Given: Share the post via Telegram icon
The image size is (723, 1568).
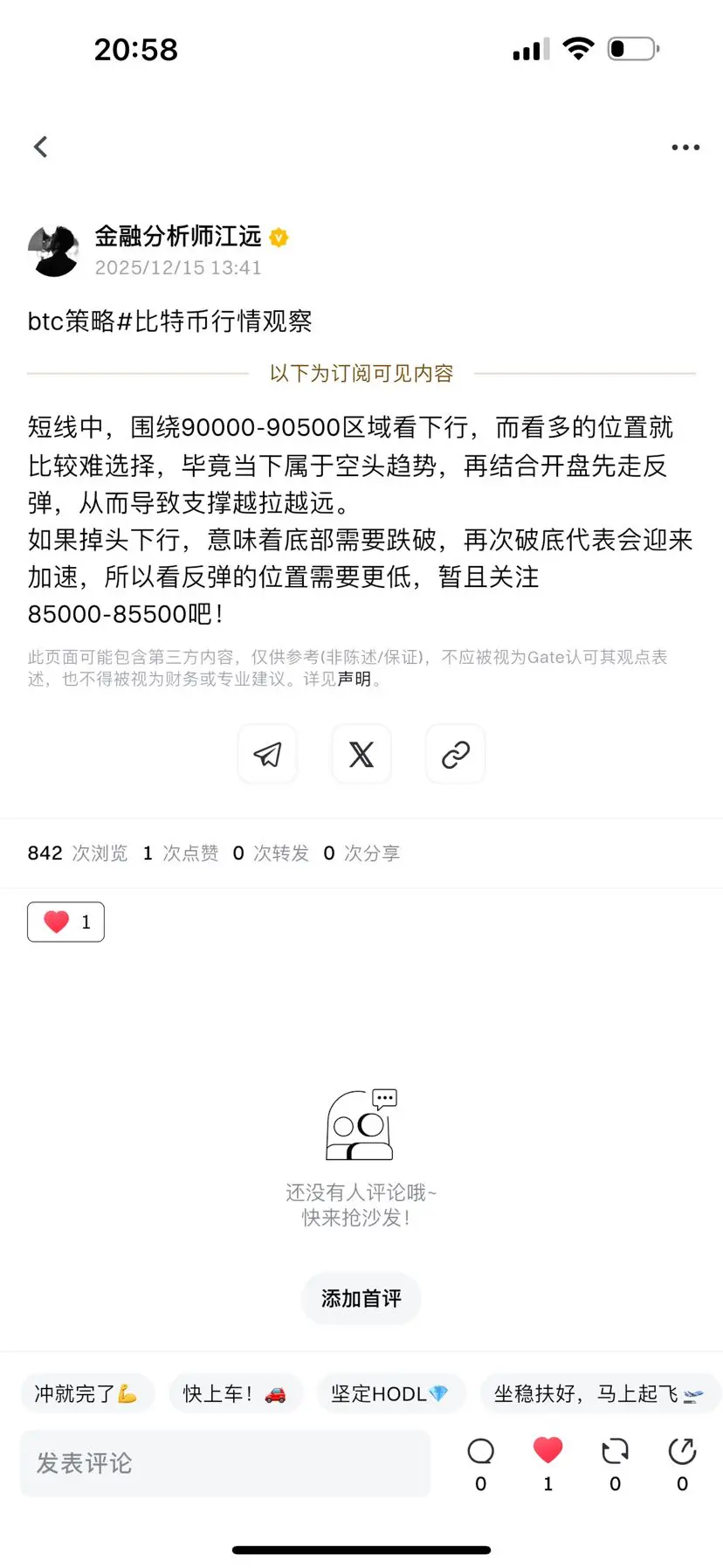Looking at the screenshot, I should click(x=267, y=754).
